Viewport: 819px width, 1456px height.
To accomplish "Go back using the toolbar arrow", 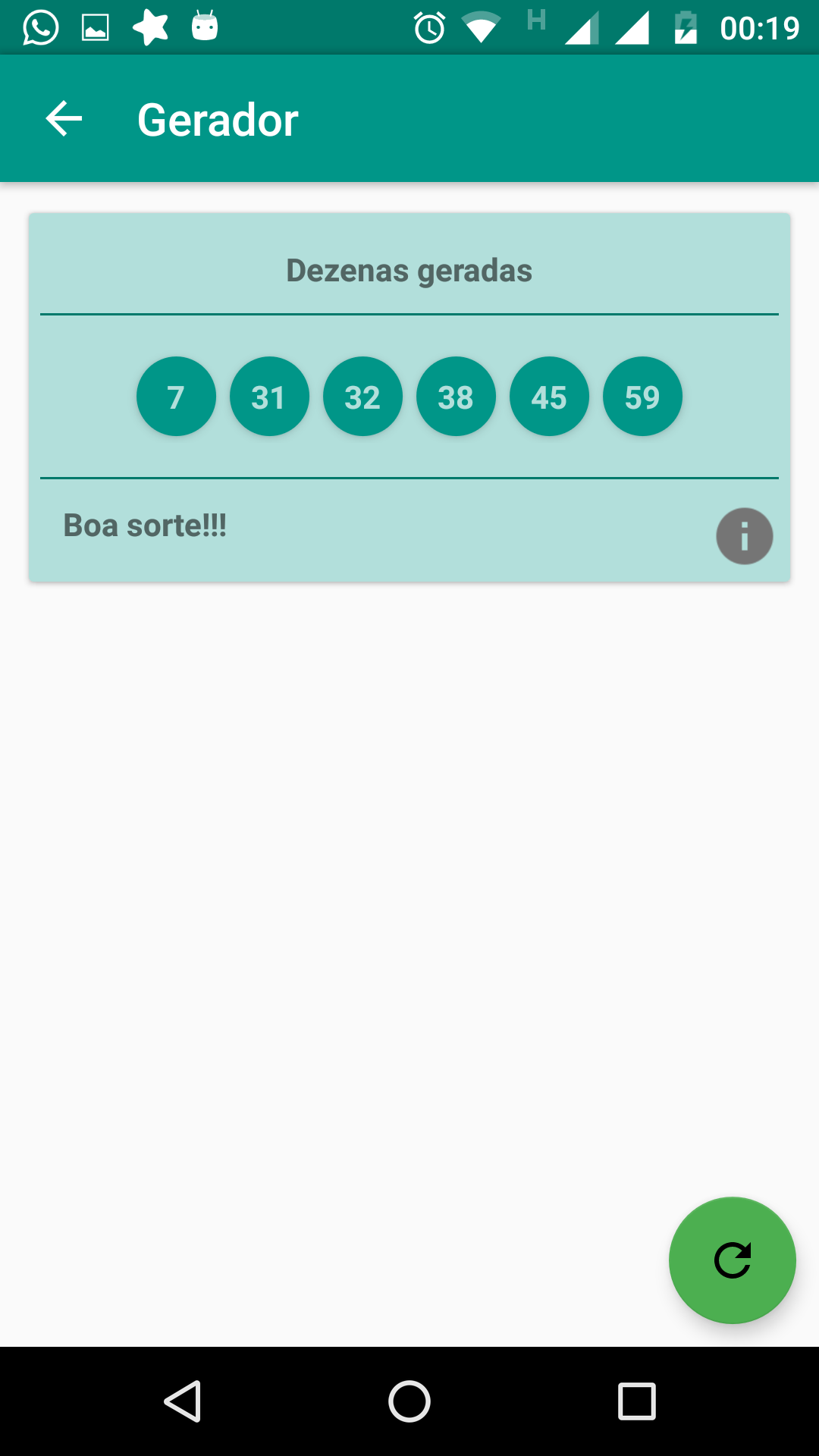I will [x=64, y=119].
